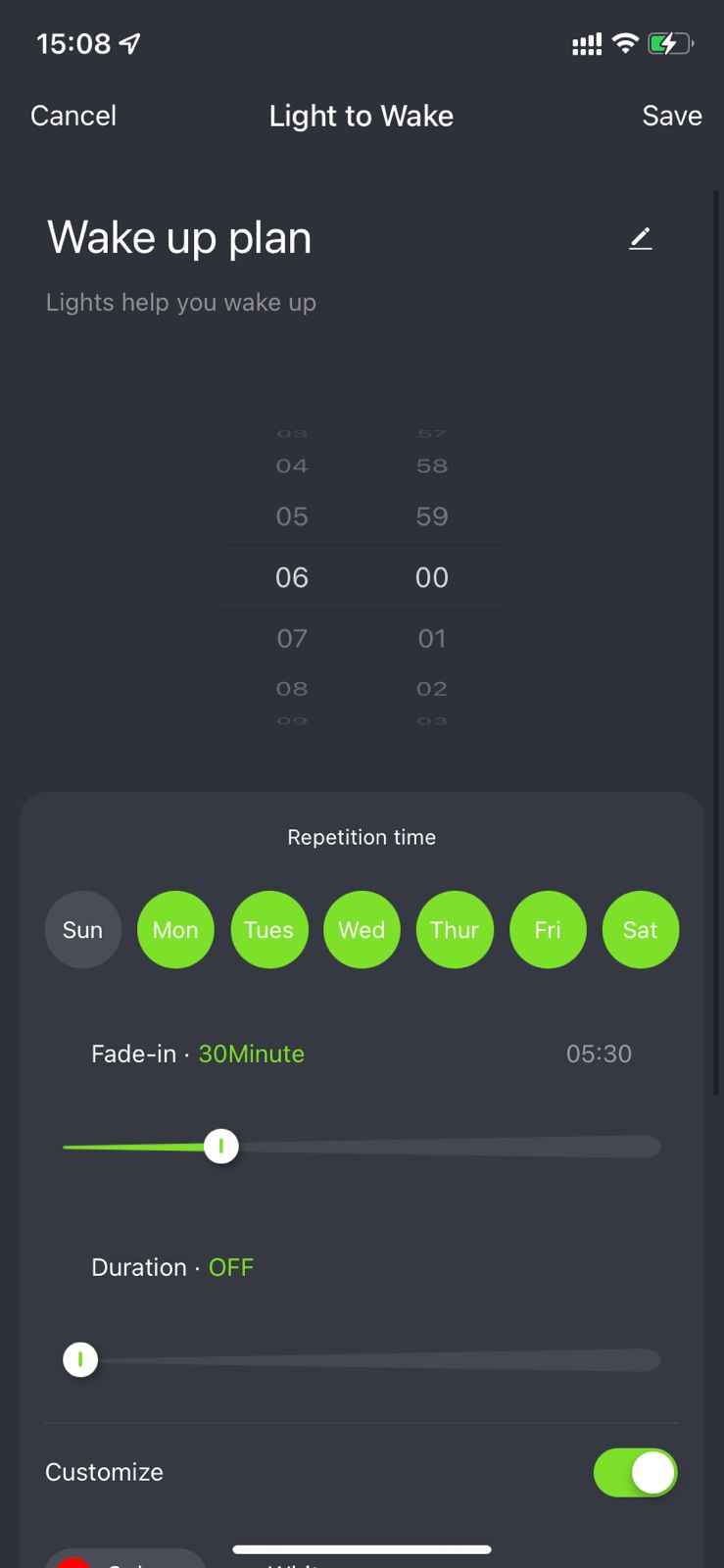The width and height of the screenshot is (724, 1568).
Task: Select minute 59 in time picker
Action: (x=432, y=516)
